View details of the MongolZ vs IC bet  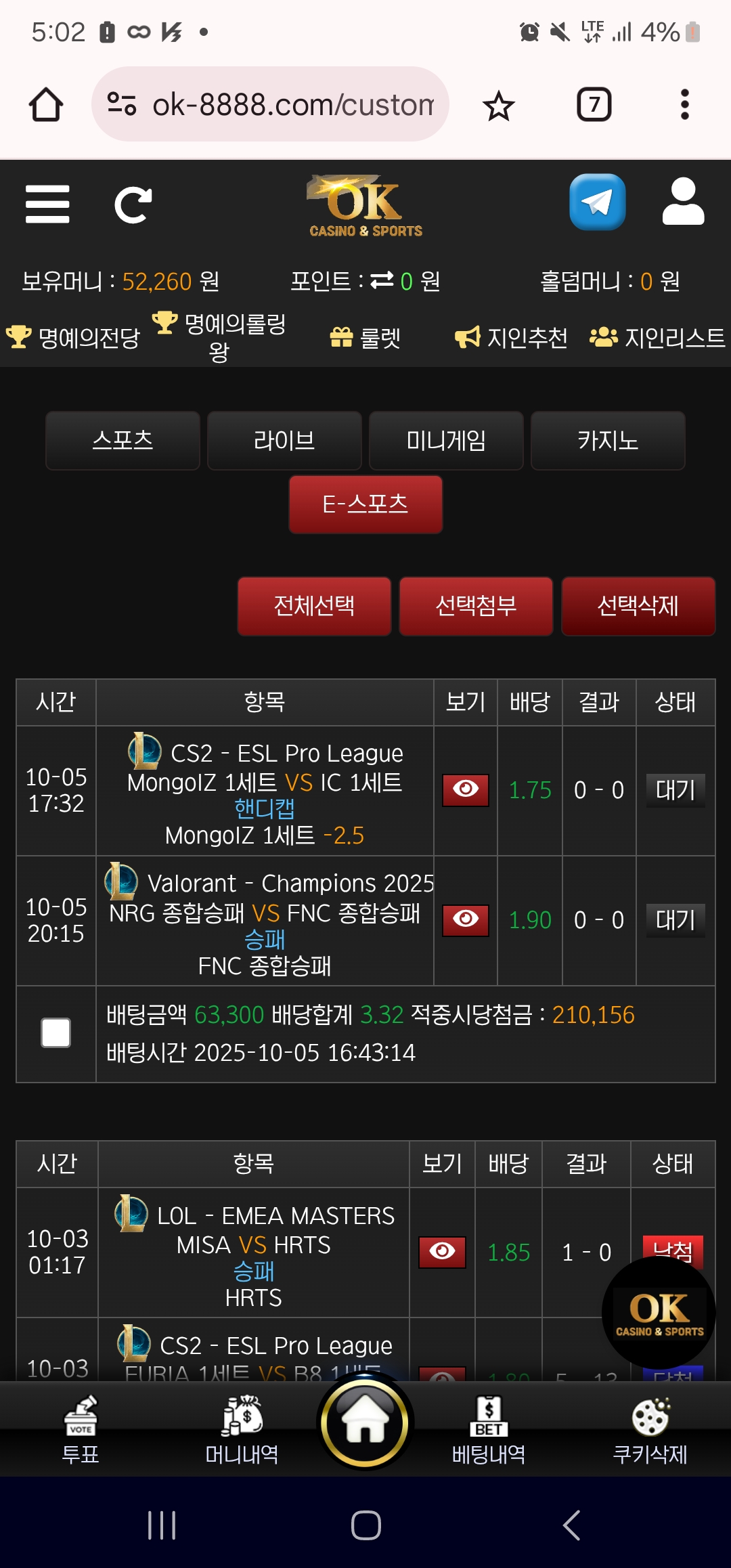click(466, 790)
